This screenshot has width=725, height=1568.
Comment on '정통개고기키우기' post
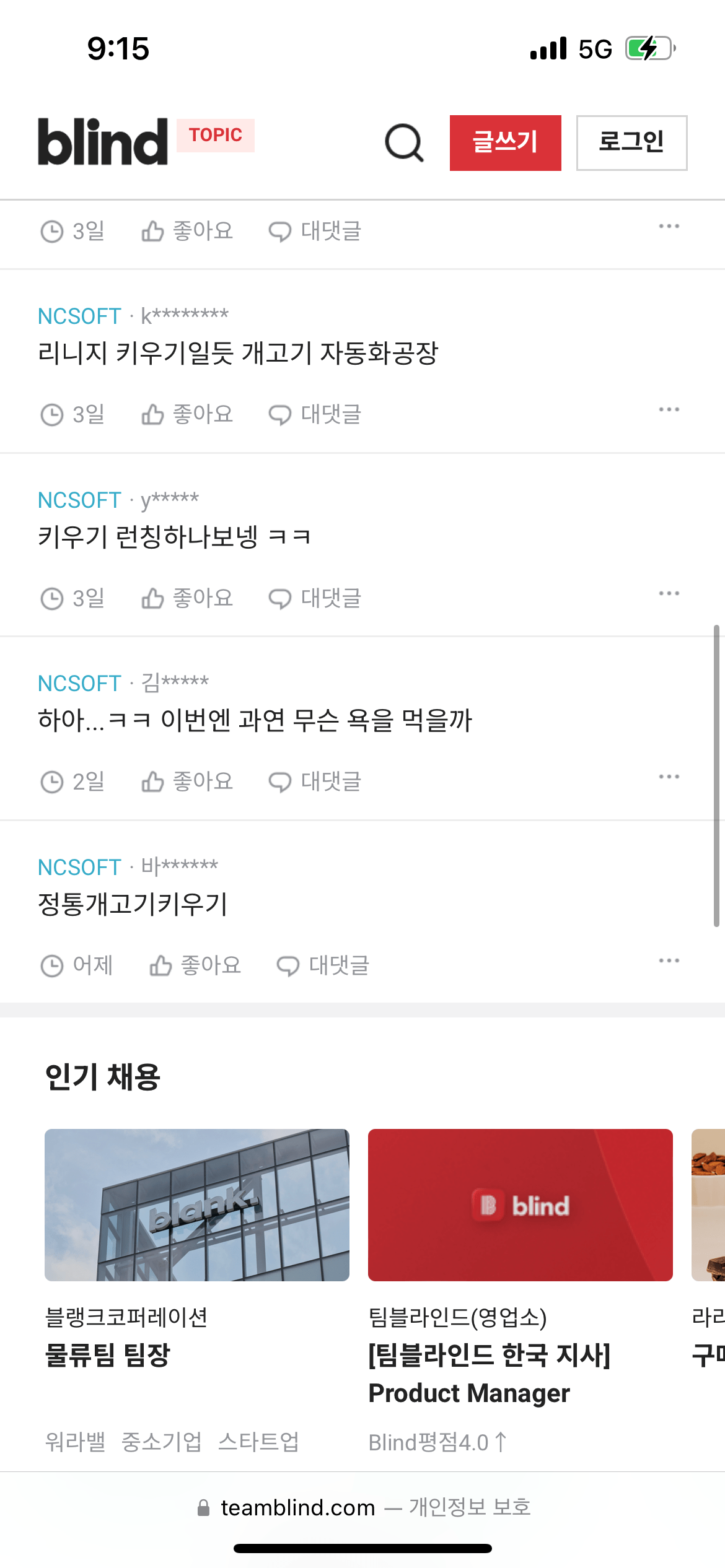323,965
